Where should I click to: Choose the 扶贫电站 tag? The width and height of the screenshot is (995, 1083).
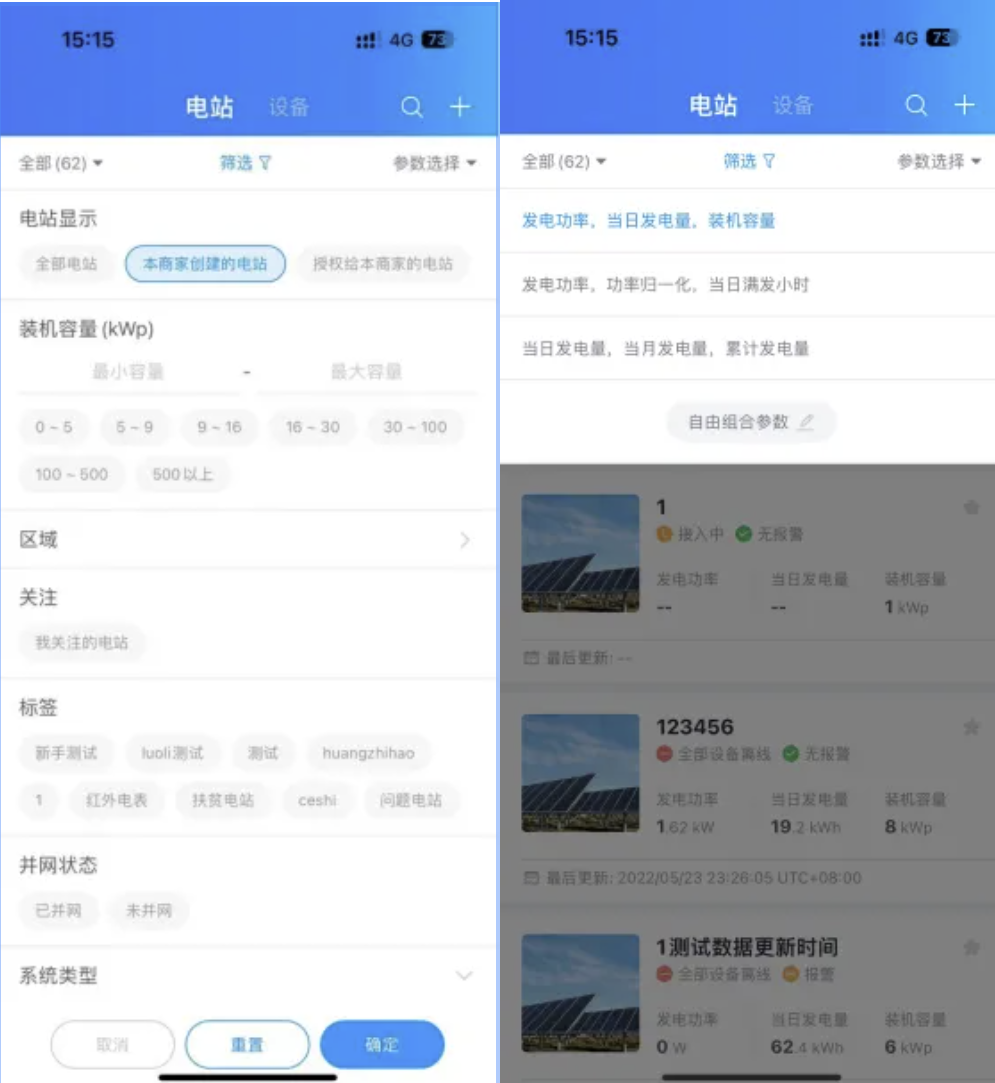tap(223, 800)
